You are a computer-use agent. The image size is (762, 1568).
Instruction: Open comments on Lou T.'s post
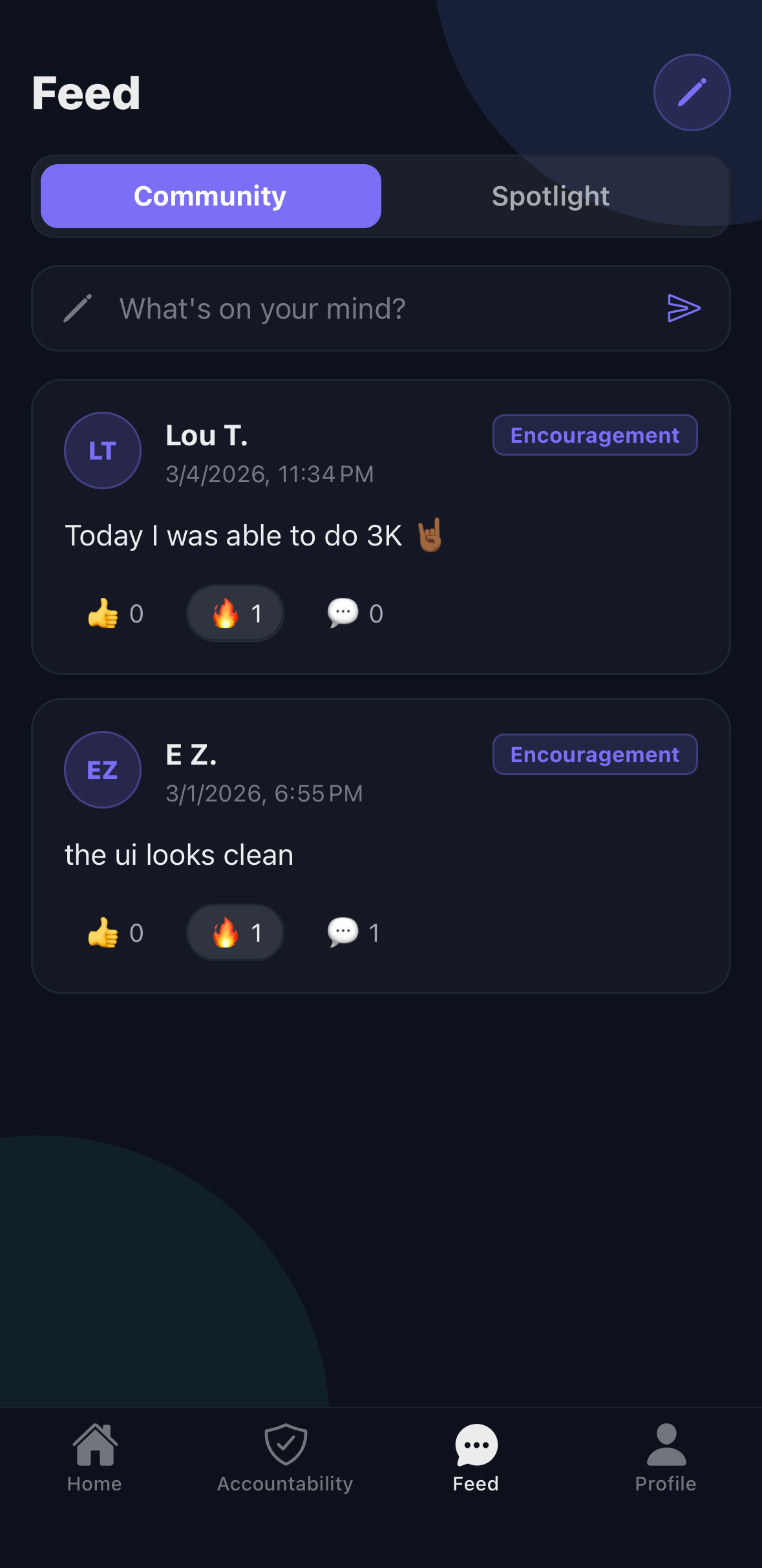click(355, 613)
